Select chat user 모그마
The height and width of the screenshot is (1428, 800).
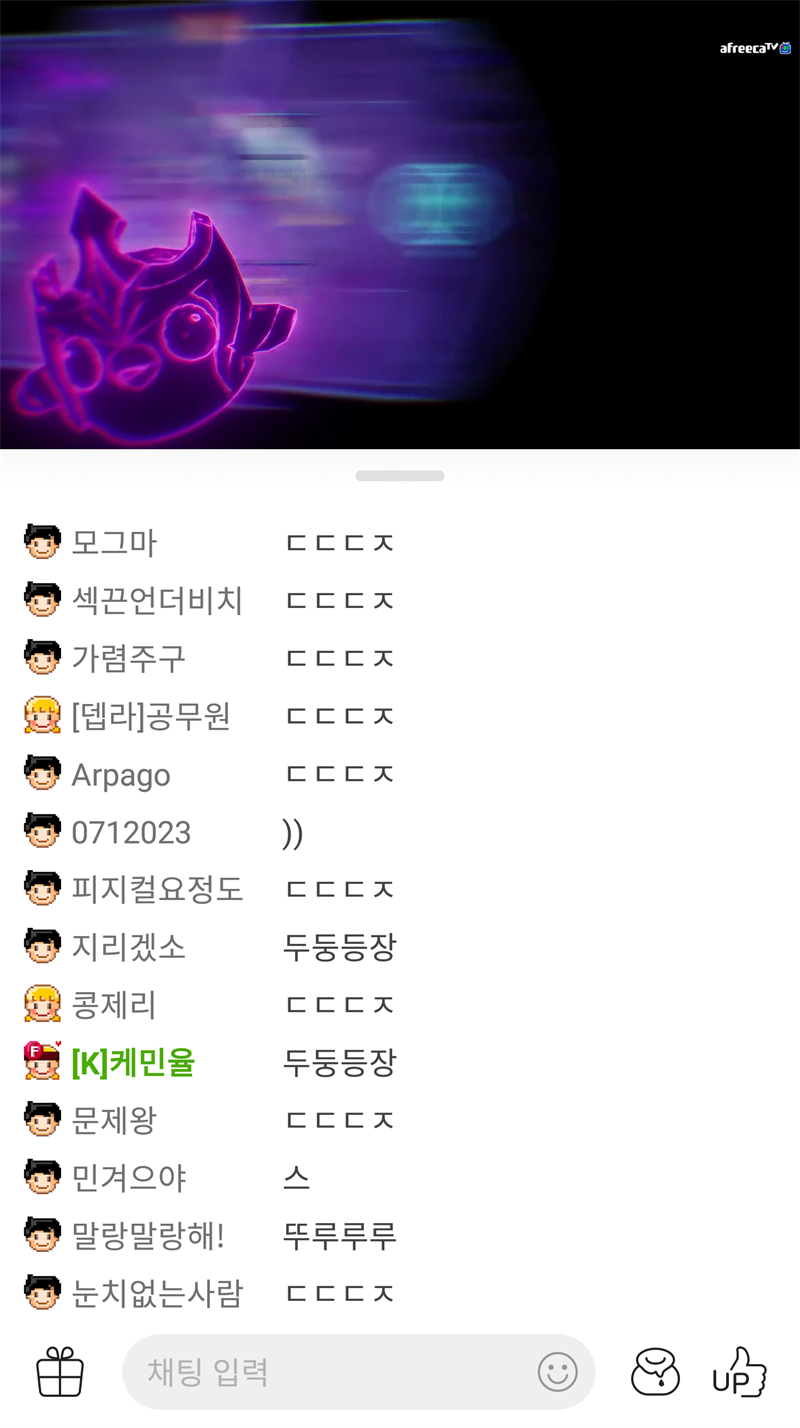[114, 543]
